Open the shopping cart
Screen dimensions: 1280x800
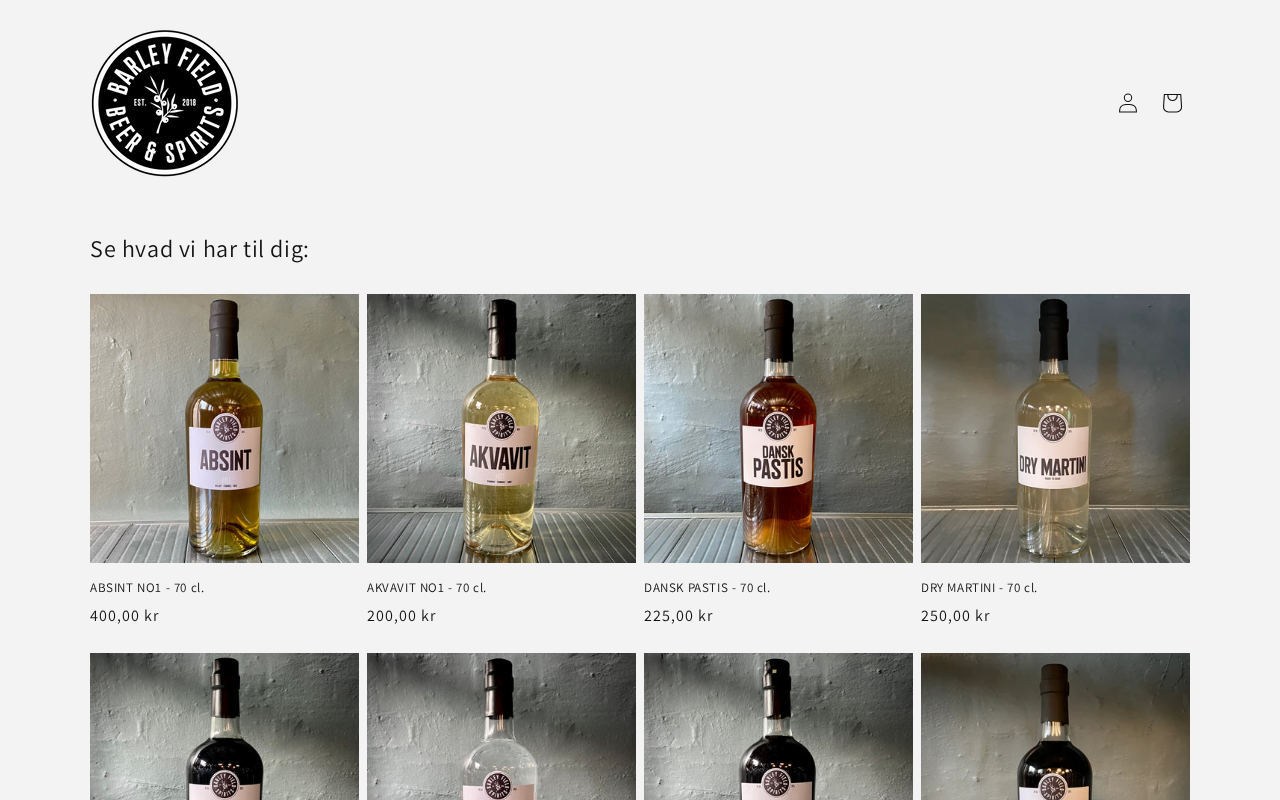pos(1172,103)
